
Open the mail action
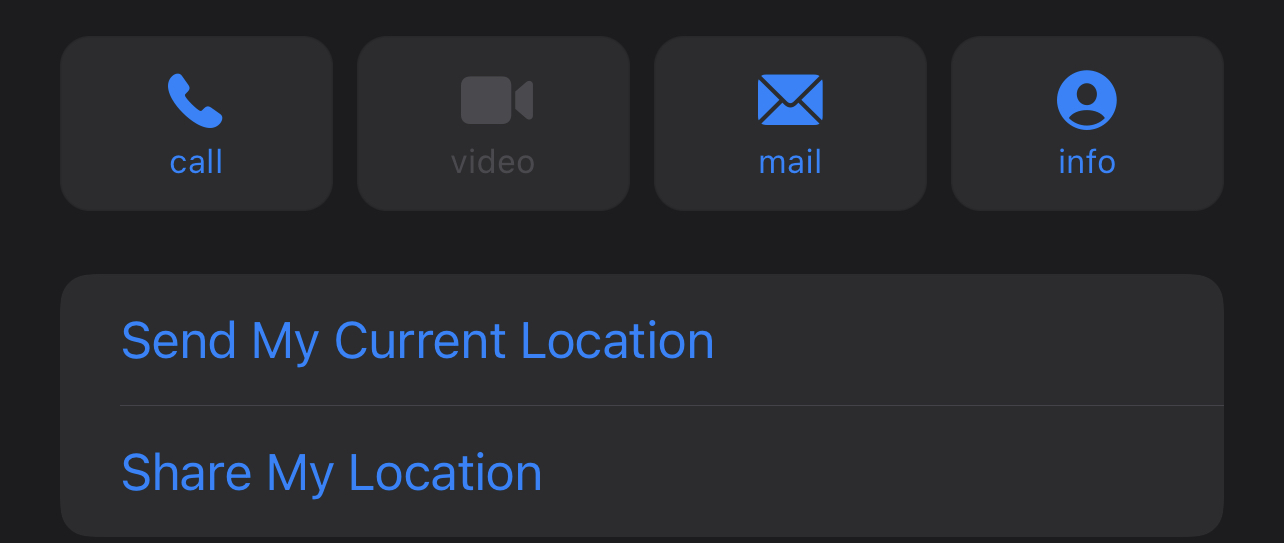click(x=790, y=124)
